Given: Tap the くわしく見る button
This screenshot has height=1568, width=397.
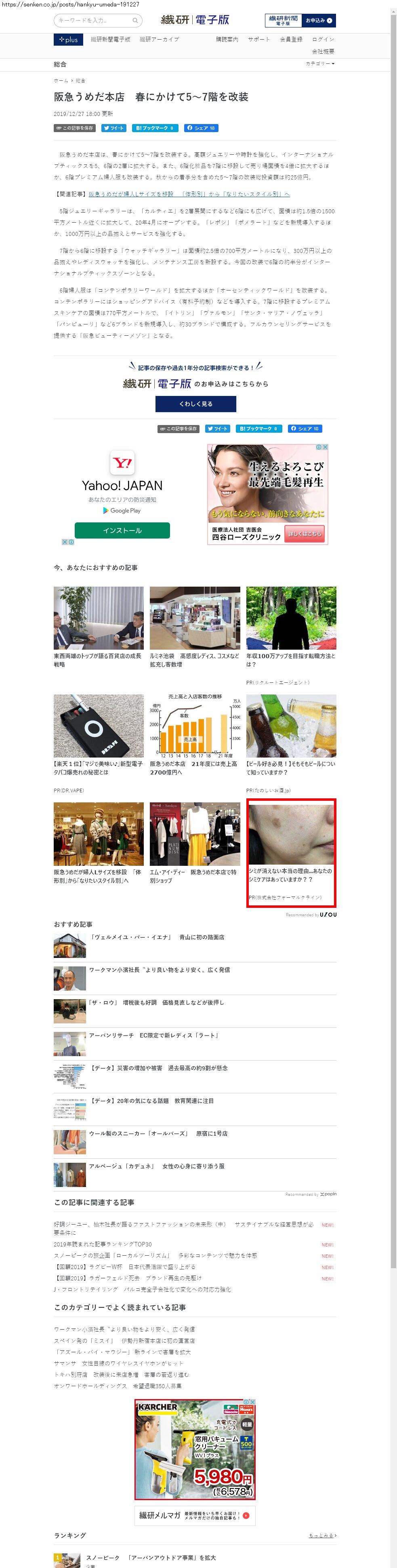Looking at the screenshot, I should pos(195,404).
